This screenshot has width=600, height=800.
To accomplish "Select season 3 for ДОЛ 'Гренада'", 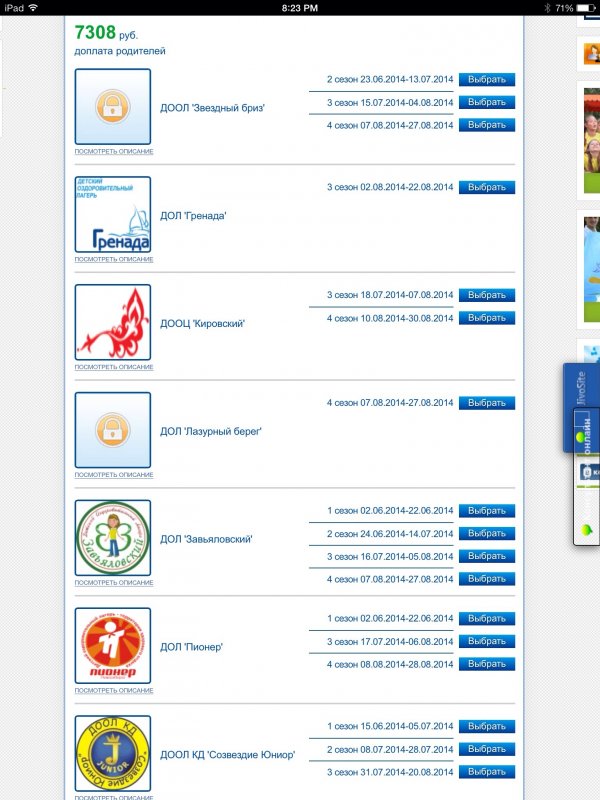I will [x=486, y=187].
